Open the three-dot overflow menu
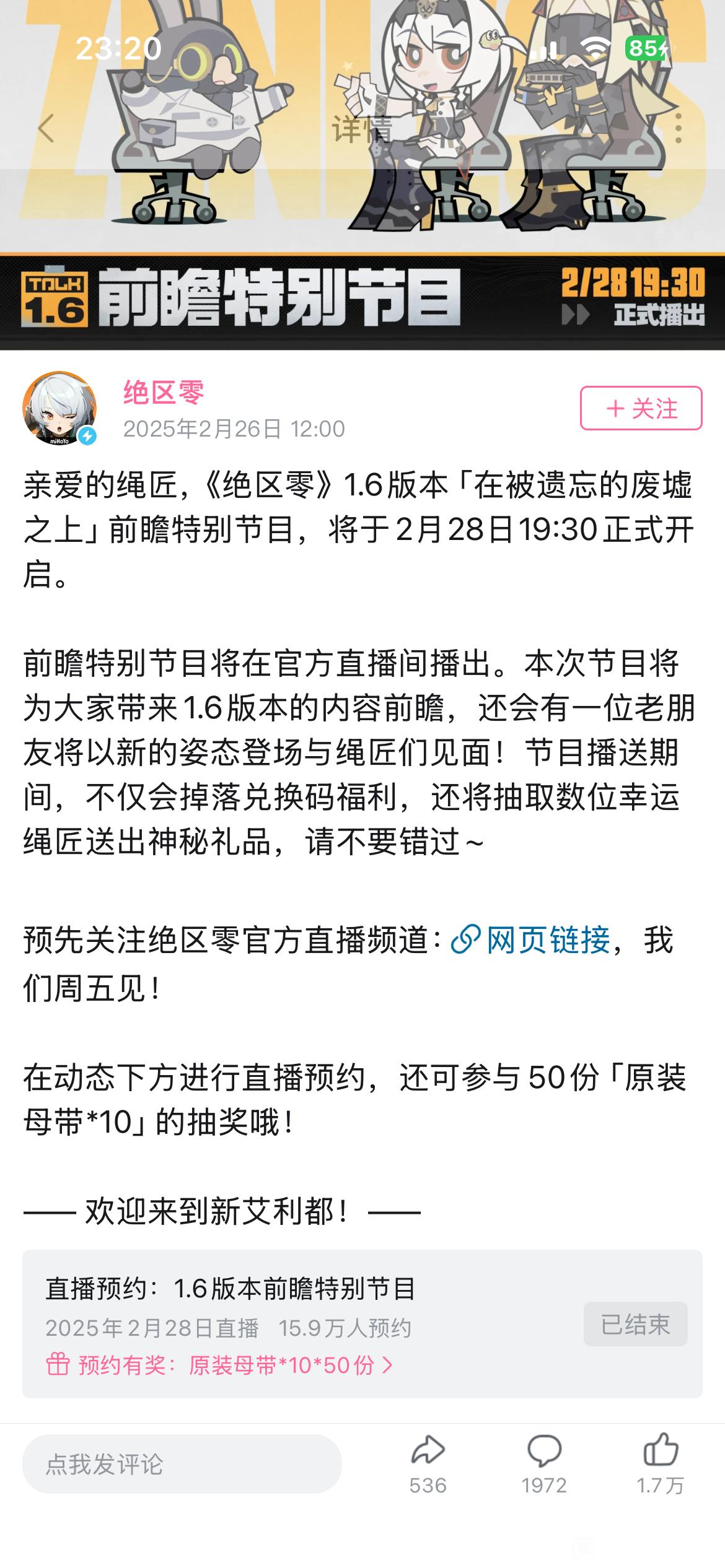Viewport: 725px width, 1568px height. (x=679, y=129)
